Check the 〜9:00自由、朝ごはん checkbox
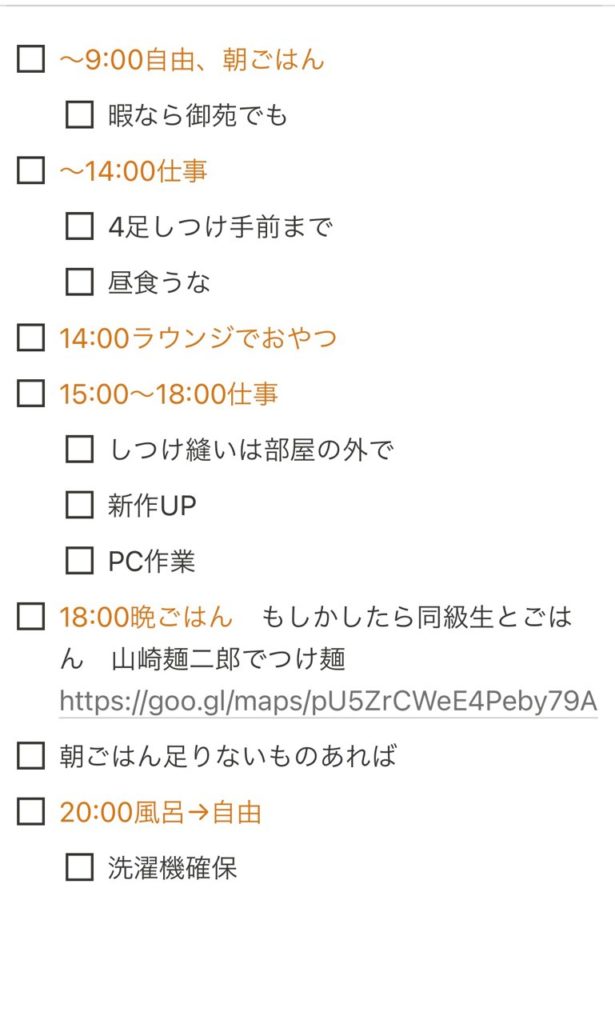The width and height of the screenshot is (615, 1024). [32, 60]
